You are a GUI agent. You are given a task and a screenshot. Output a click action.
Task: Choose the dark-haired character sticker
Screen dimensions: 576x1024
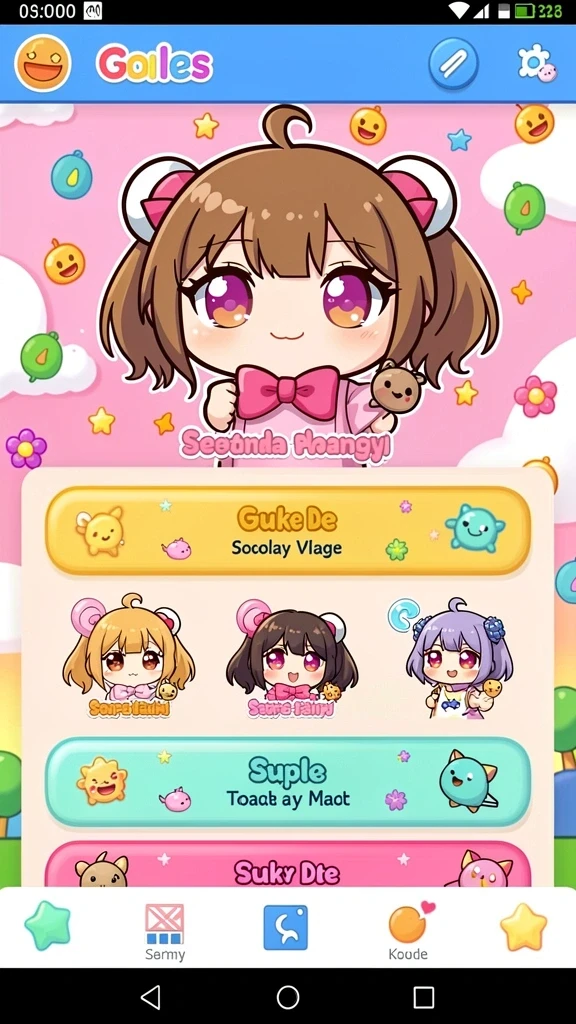pyautogui.click(x=291, y=658)
